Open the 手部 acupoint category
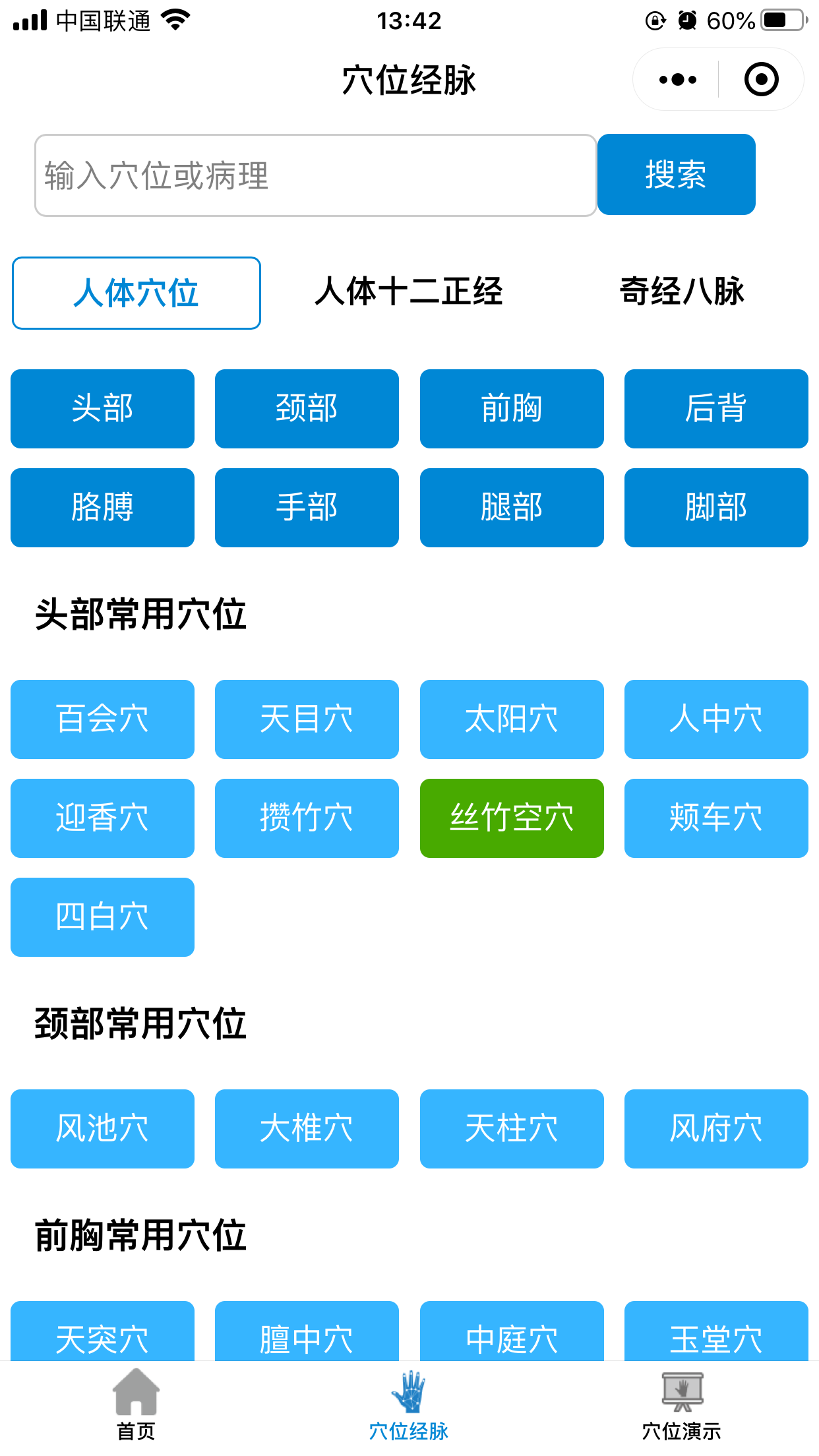The width and height of the screenshot is (819, 1456). [x=307, y=508]
